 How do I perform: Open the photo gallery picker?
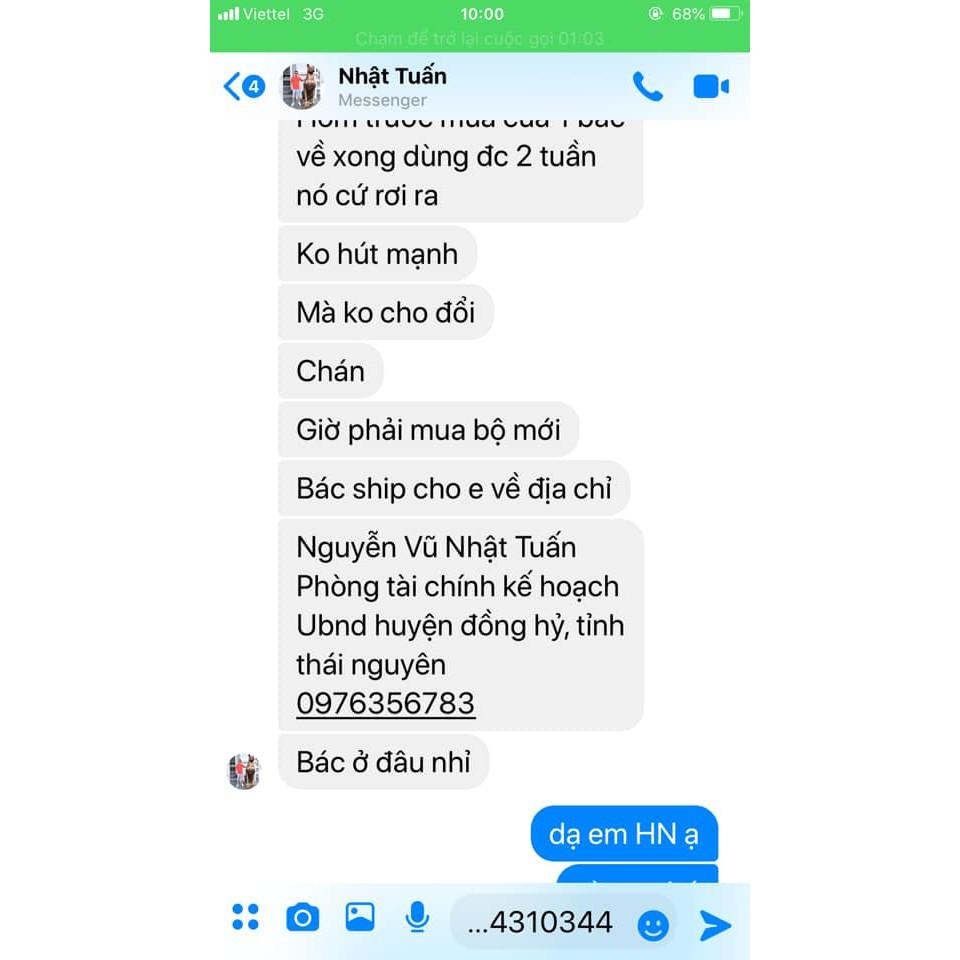point(360,916)
